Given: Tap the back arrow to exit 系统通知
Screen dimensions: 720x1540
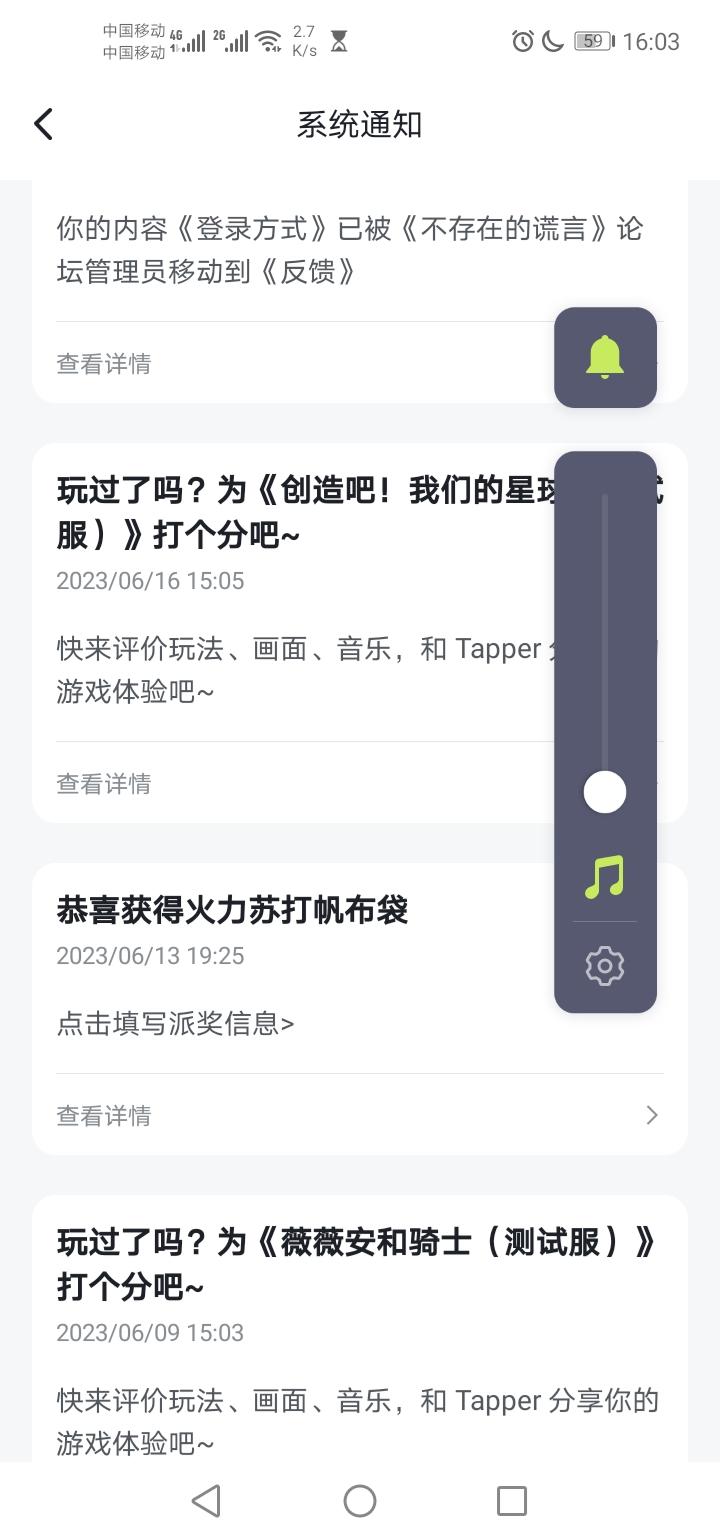Looking at the screenshot, I should point(42,123).
